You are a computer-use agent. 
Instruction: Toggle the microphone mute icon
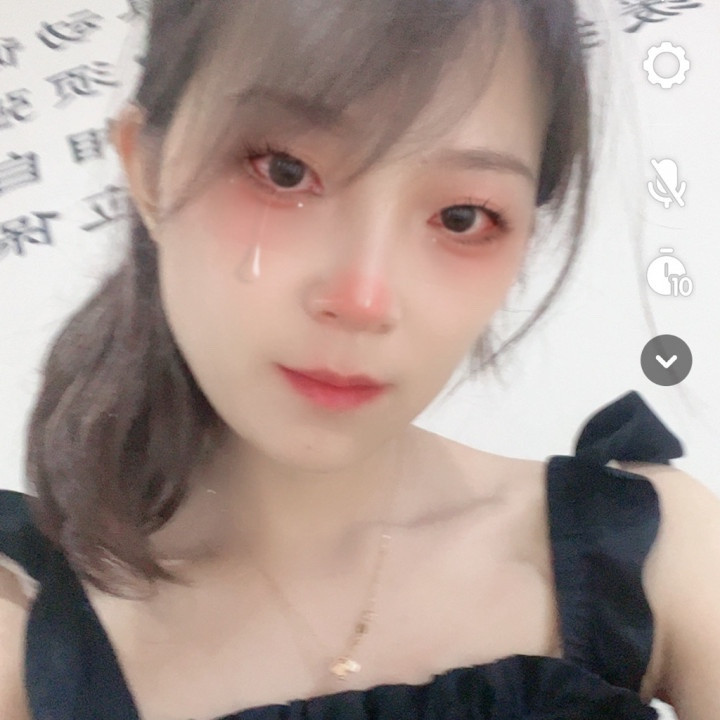point(666,182)
